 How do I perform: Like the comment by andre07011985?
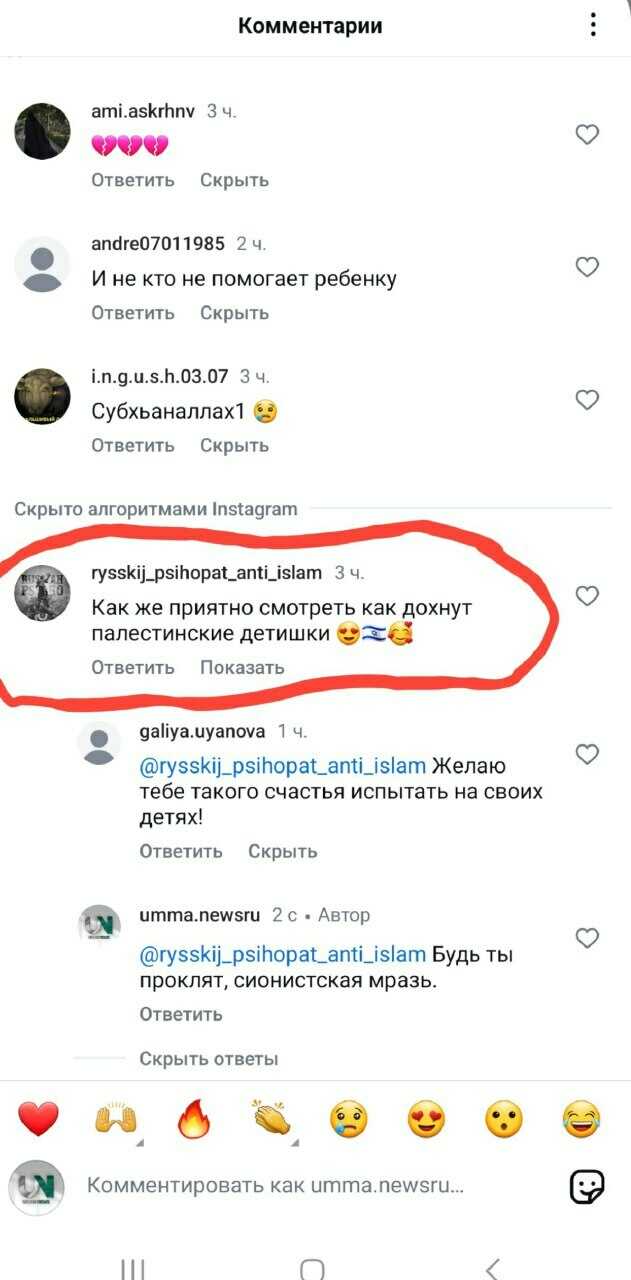587,267
